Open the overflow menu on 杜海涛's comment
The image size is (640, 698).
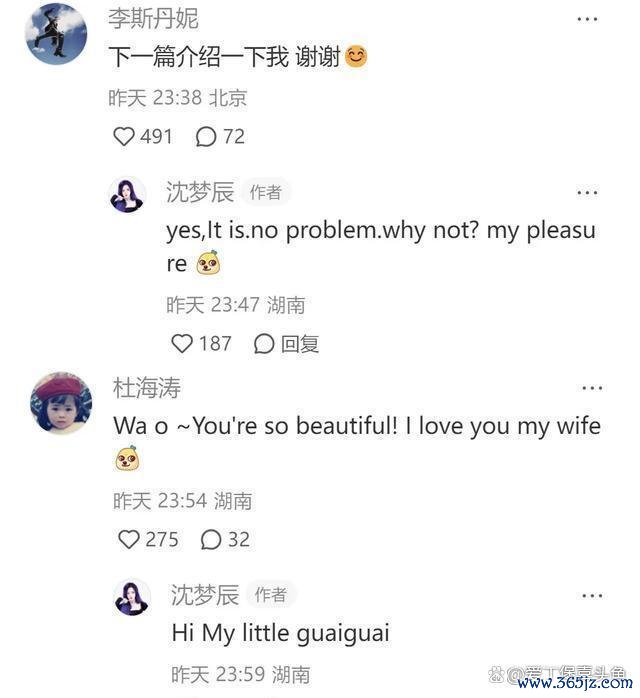[x=592, y=388]
